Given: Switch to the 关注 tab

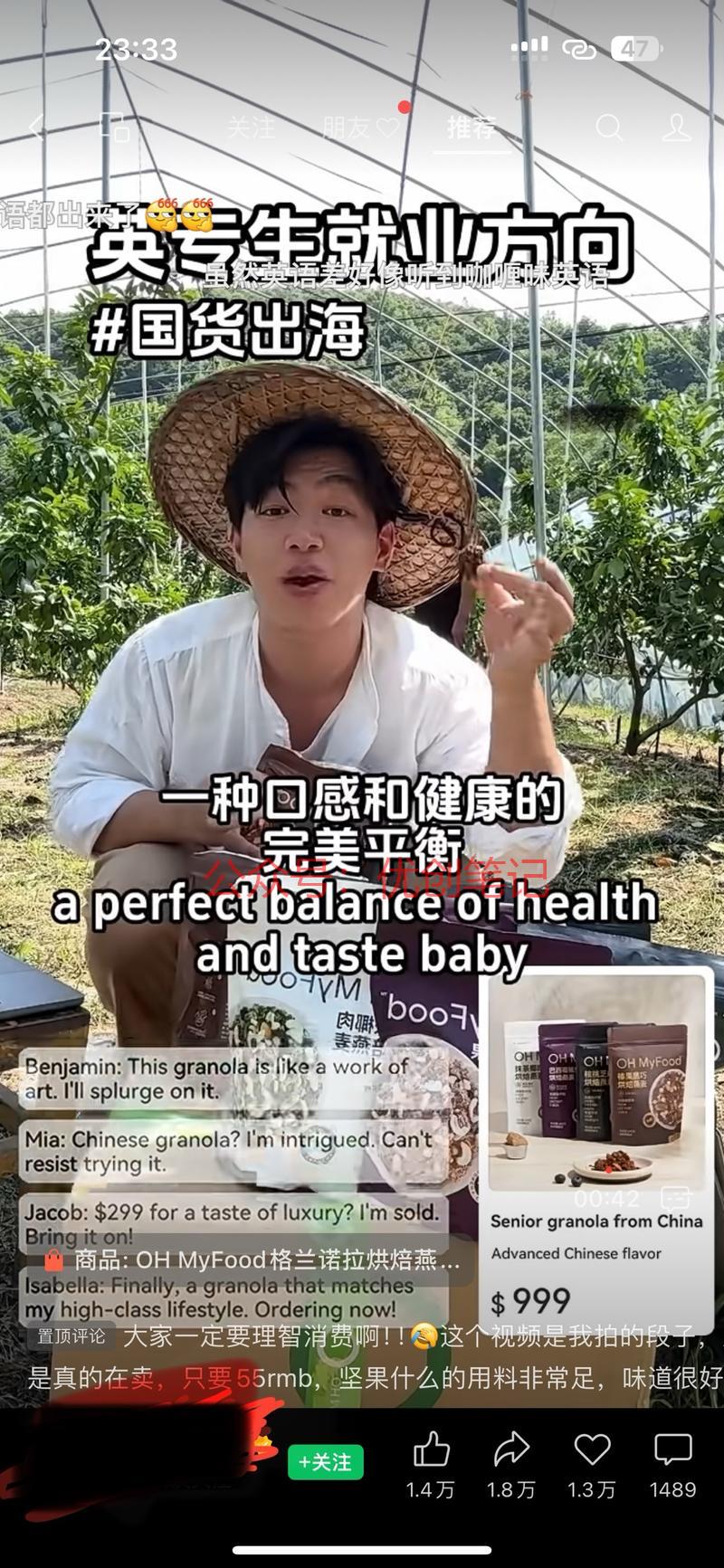Looking at the screenshot, I should [x=251, y=128].
